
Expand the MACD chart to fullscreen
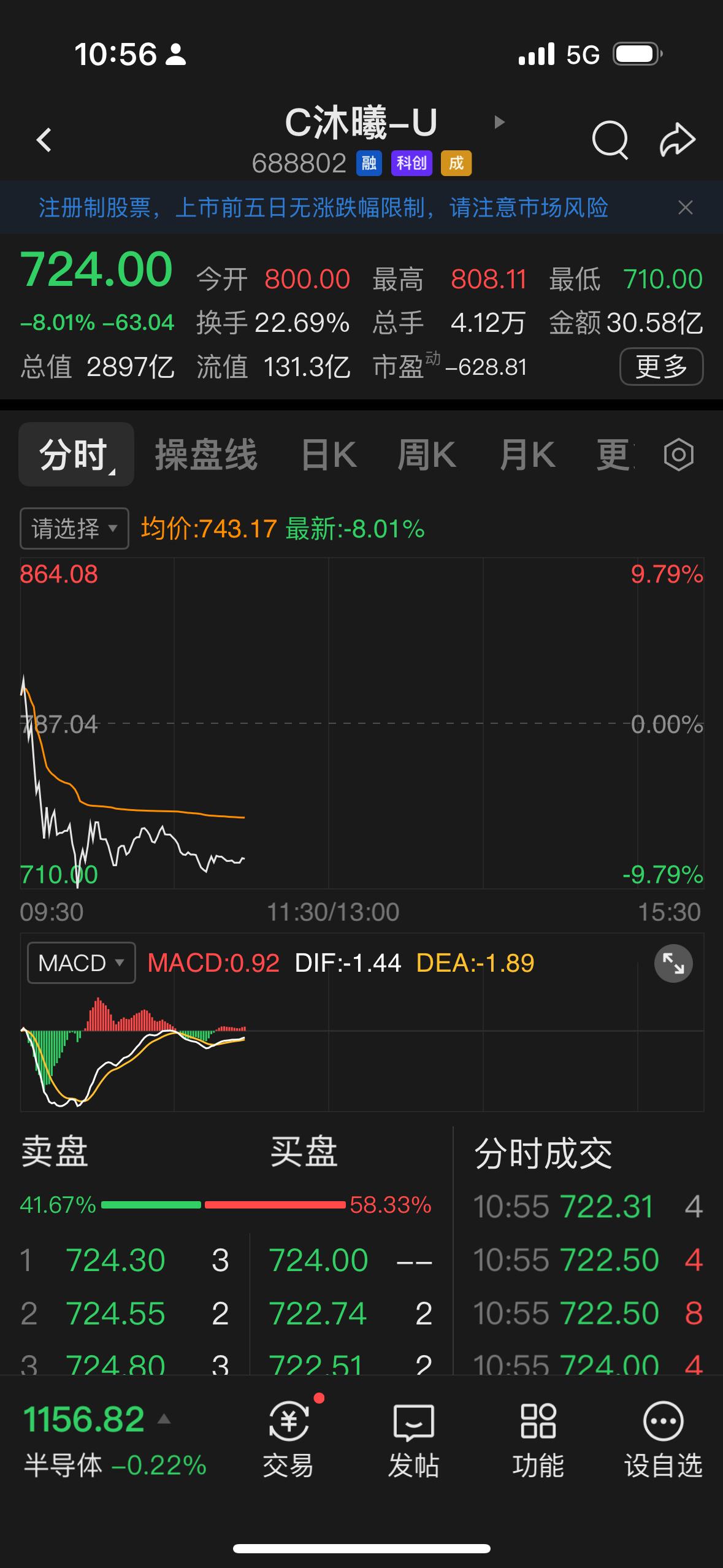(675, 963)
